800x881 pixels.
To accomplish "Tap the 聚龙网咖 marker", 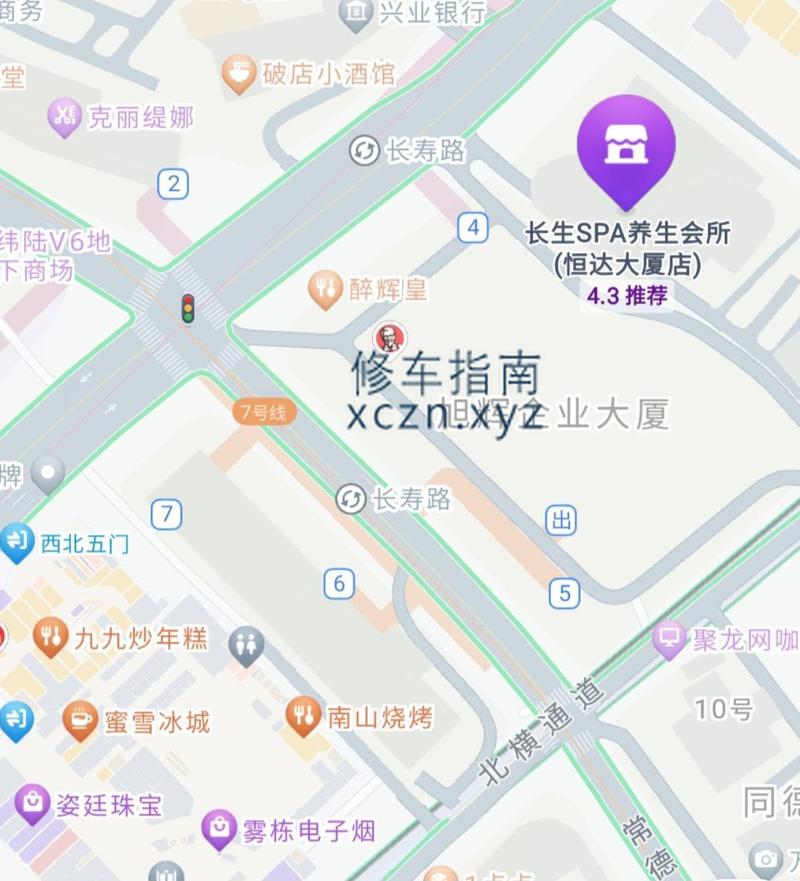I will pyautogui.click(x=669, y=638).
